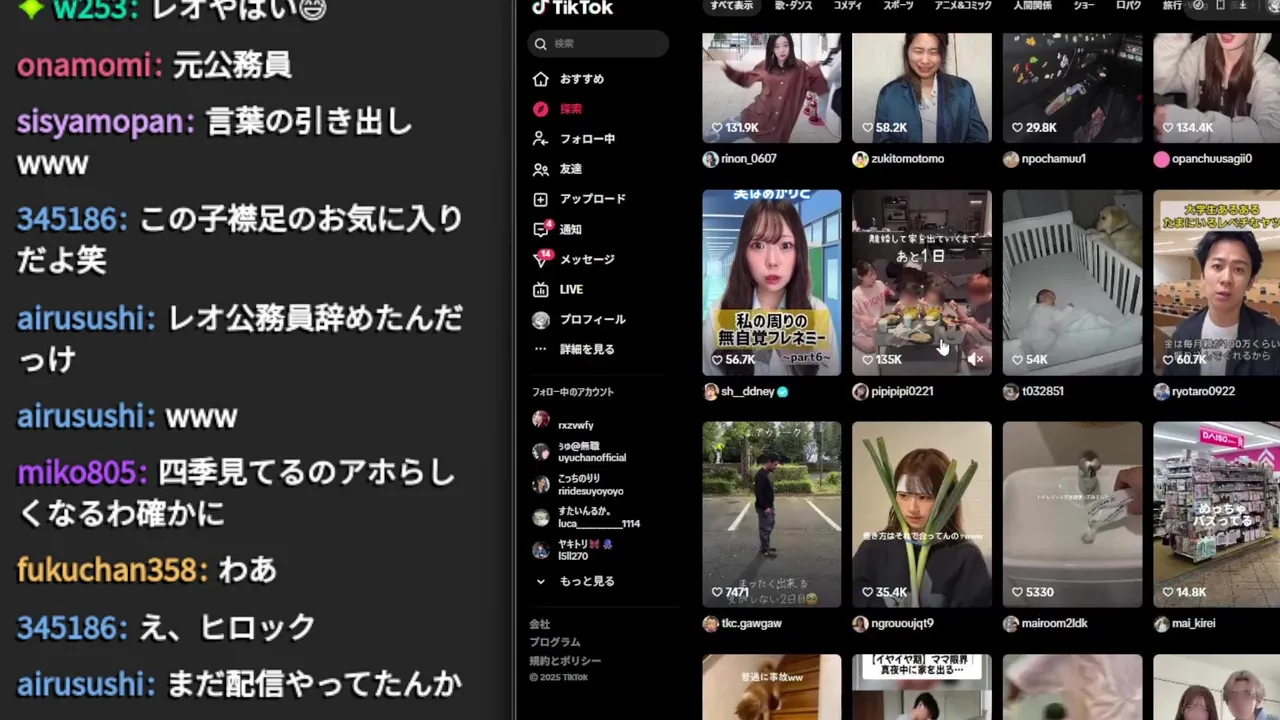Viewport: 1280px width, 720px height.
Task: Open the おすすめ feed
Action: 581,79
